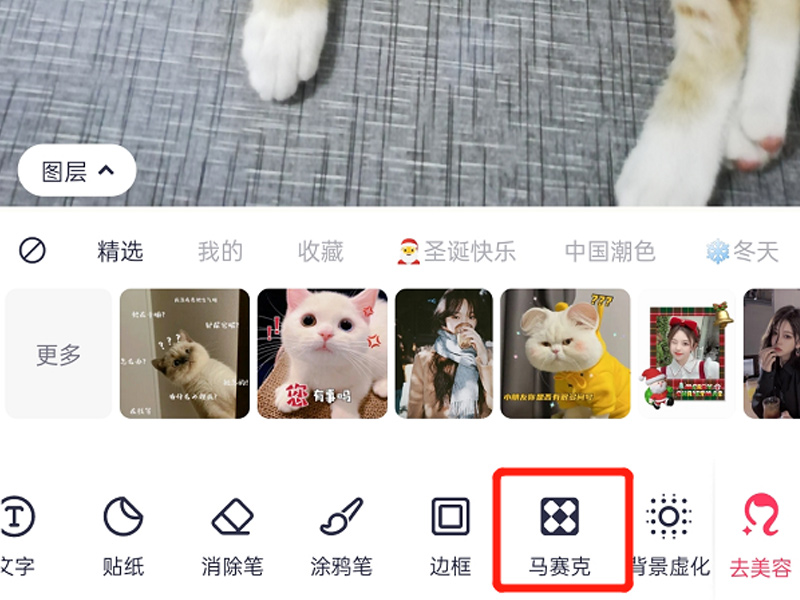Switch to the 圣诞快乐 tab

click(x=456, y=251)
